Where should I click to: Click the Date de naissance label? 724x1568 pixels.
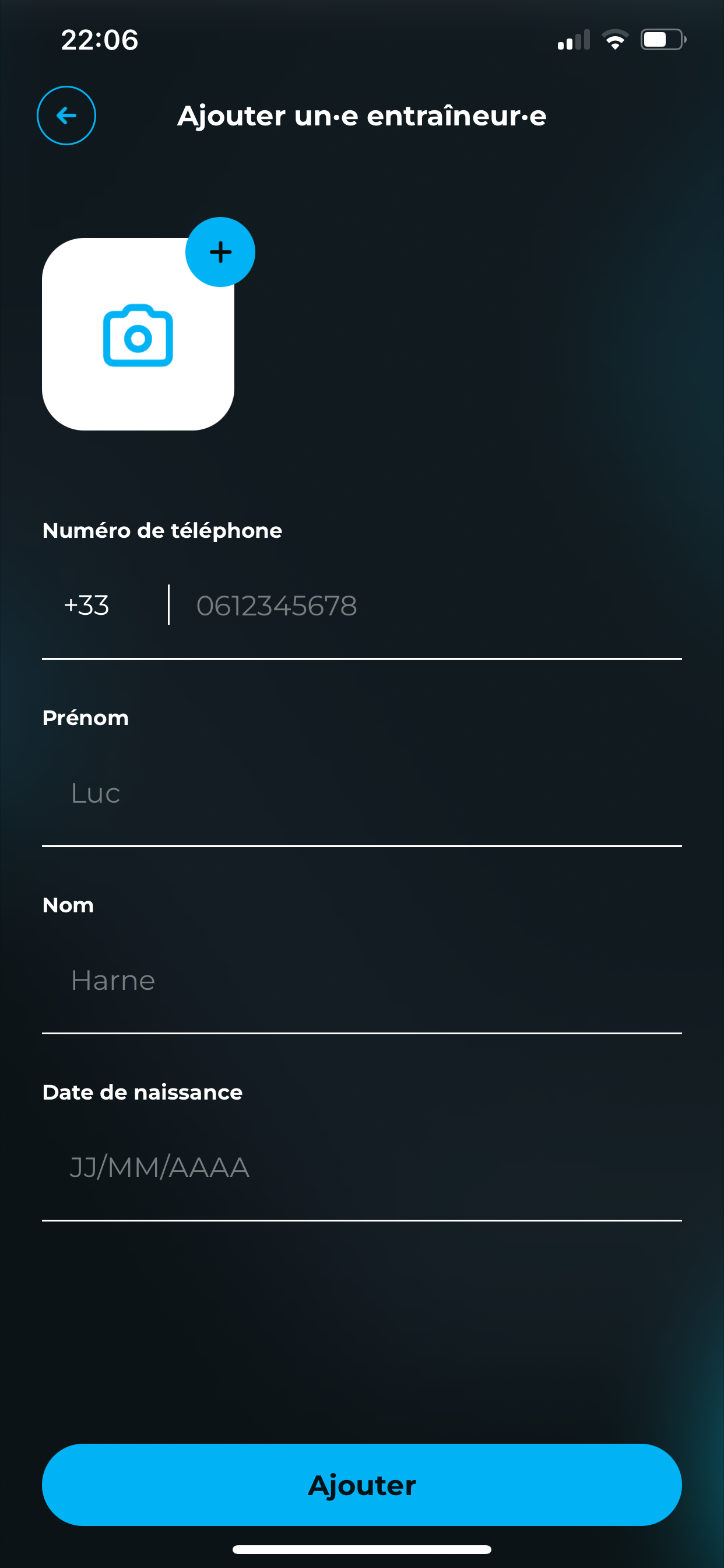click(x=142, y=1093)
